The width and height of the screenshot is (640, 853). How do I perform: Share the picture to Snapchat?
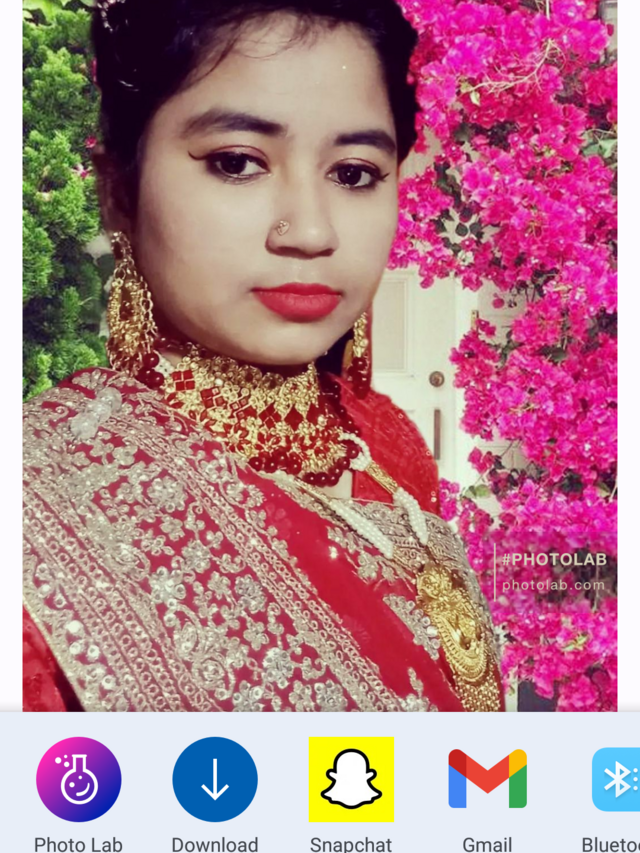coord(351,780)
